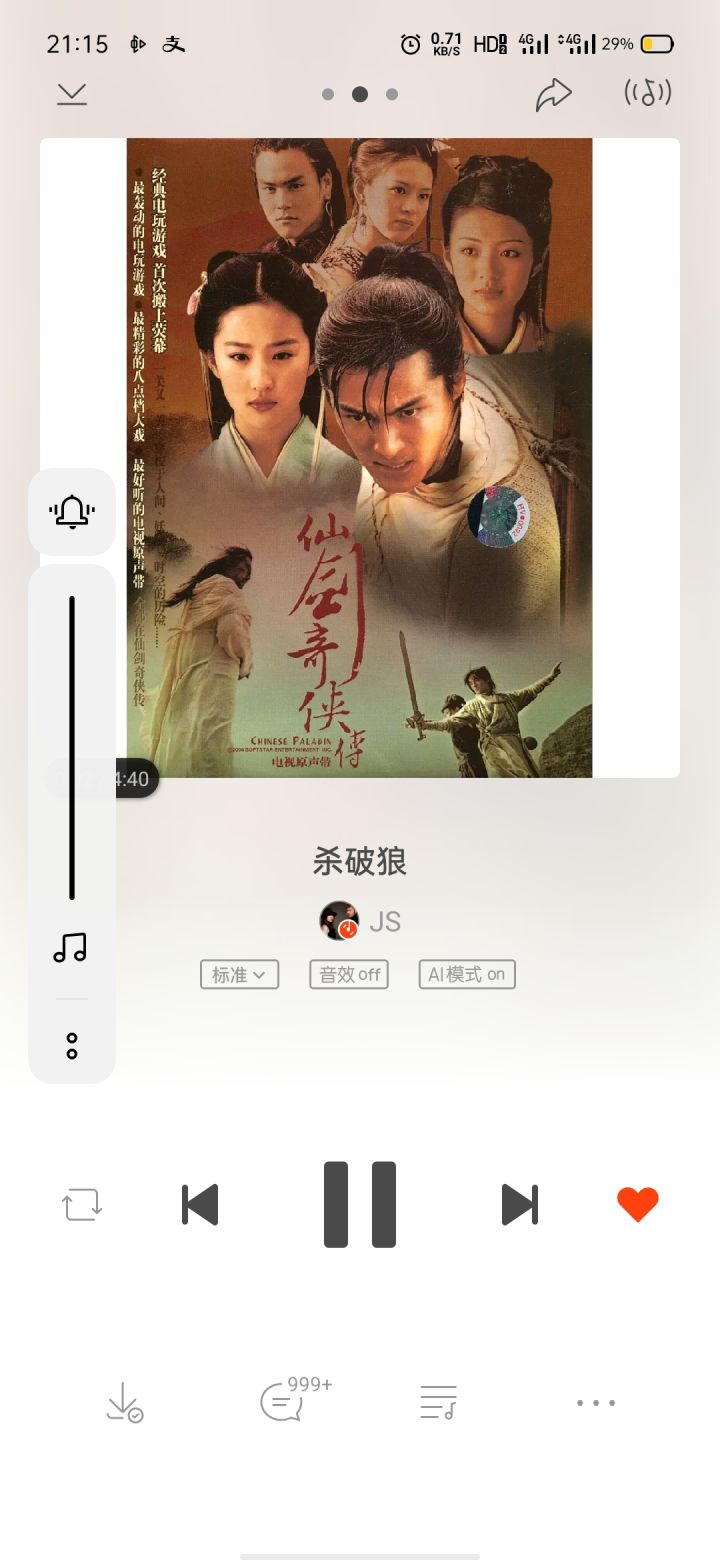Pause the current song
Viewport: 720px width, 1560px height.
point(360,1204)
